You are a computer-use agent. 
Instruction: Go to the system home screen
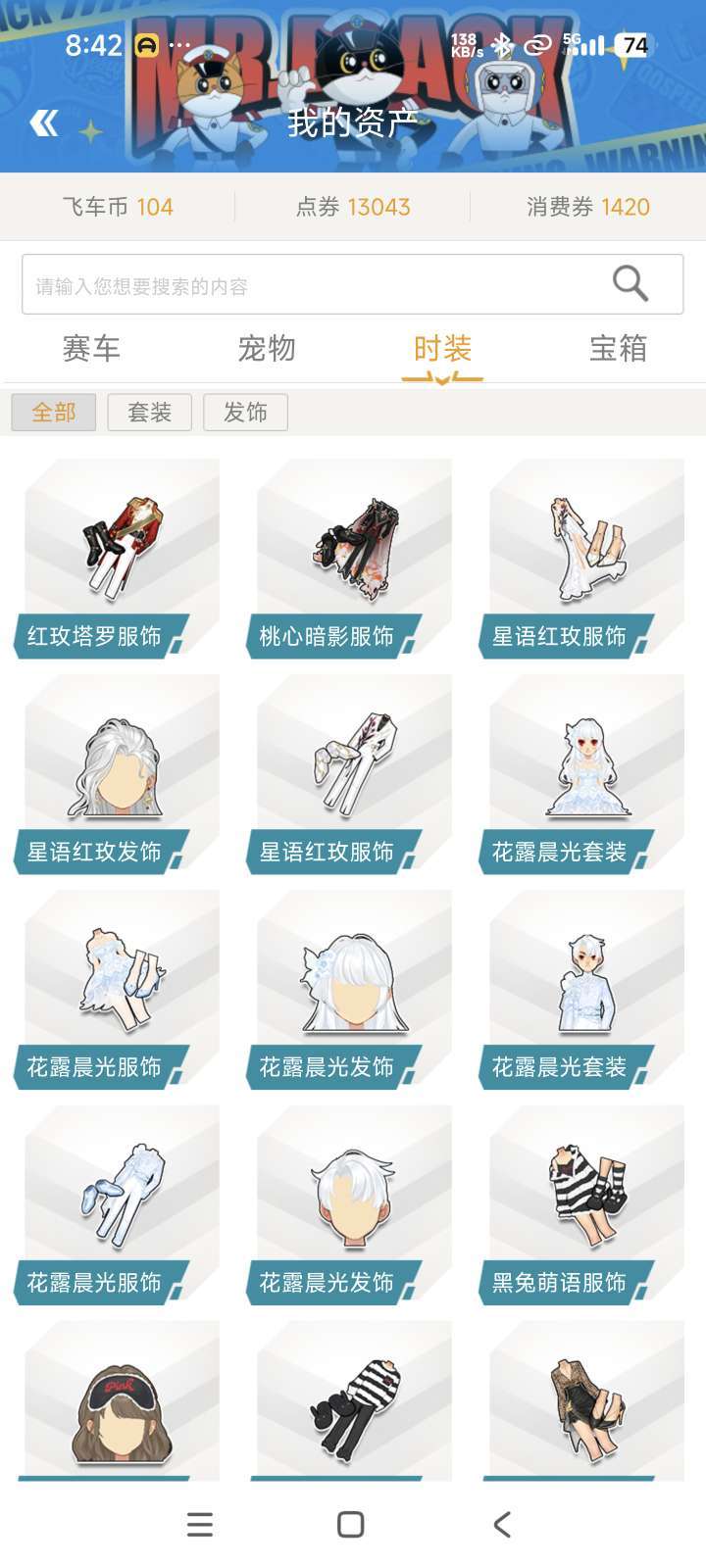point(351,1524)
